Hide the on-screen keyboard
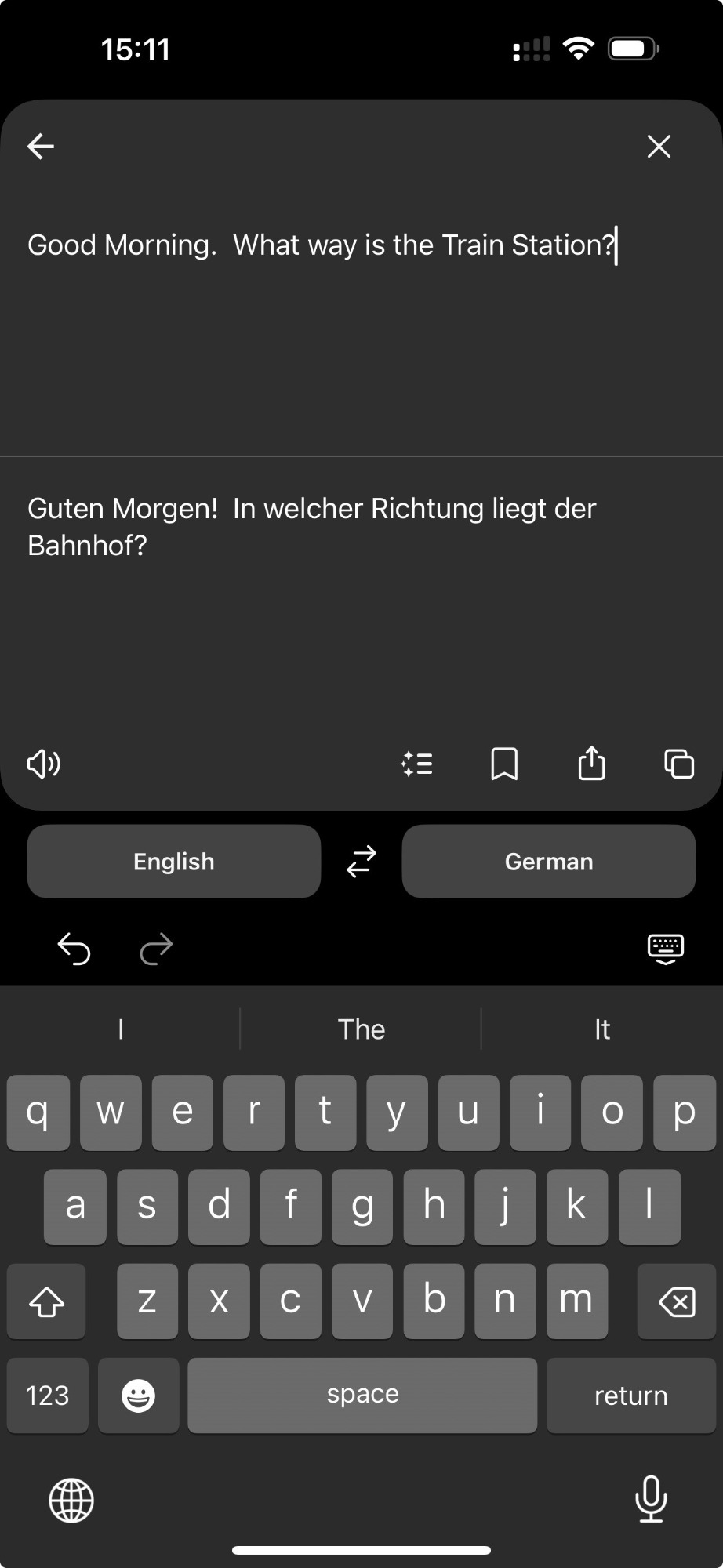This screenshot has height=1568, width=723. [x=666, y=949]
